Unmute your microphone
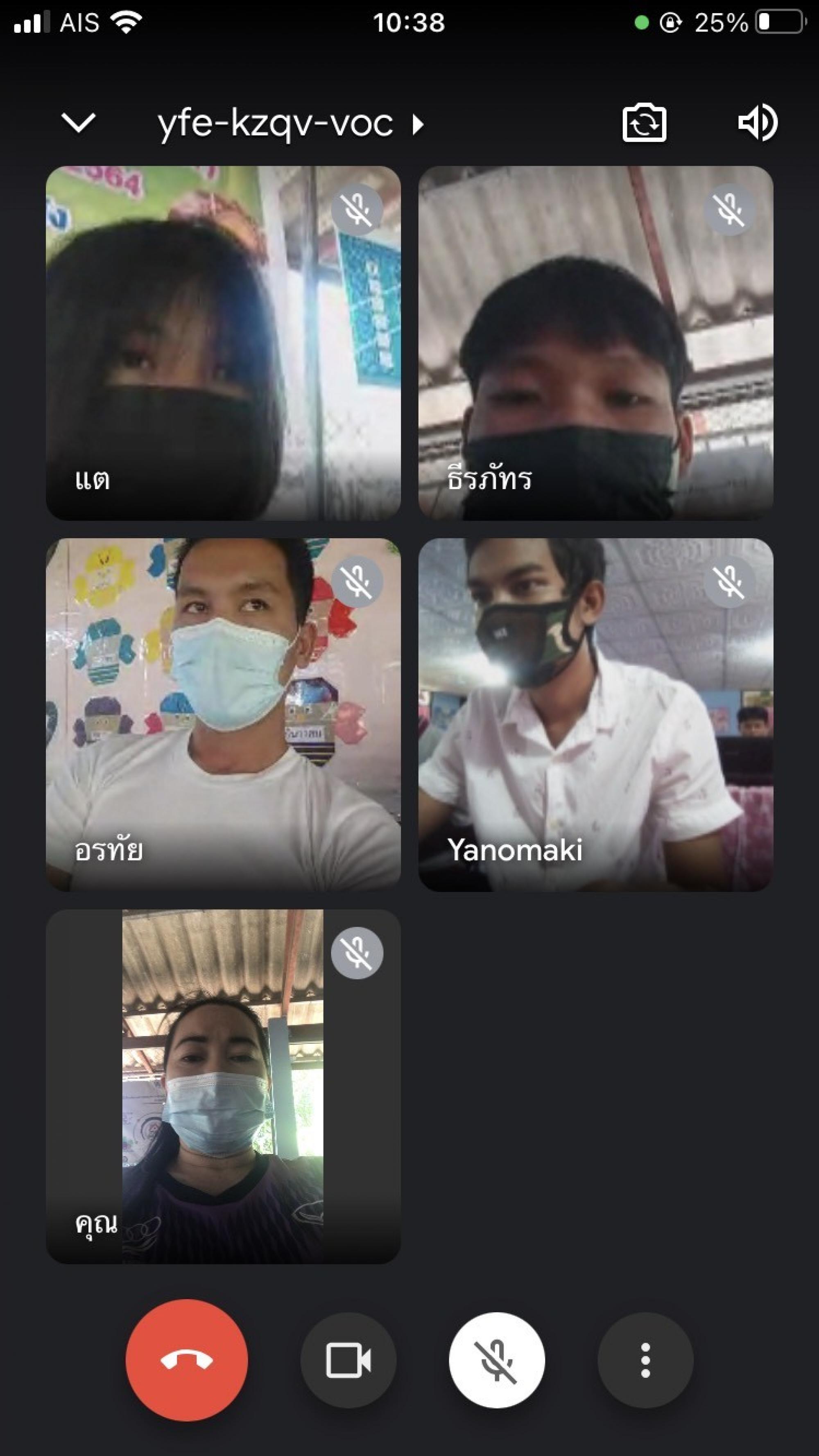The height and width of the screenshot is (1456, 819). [x=497, y=1360]
